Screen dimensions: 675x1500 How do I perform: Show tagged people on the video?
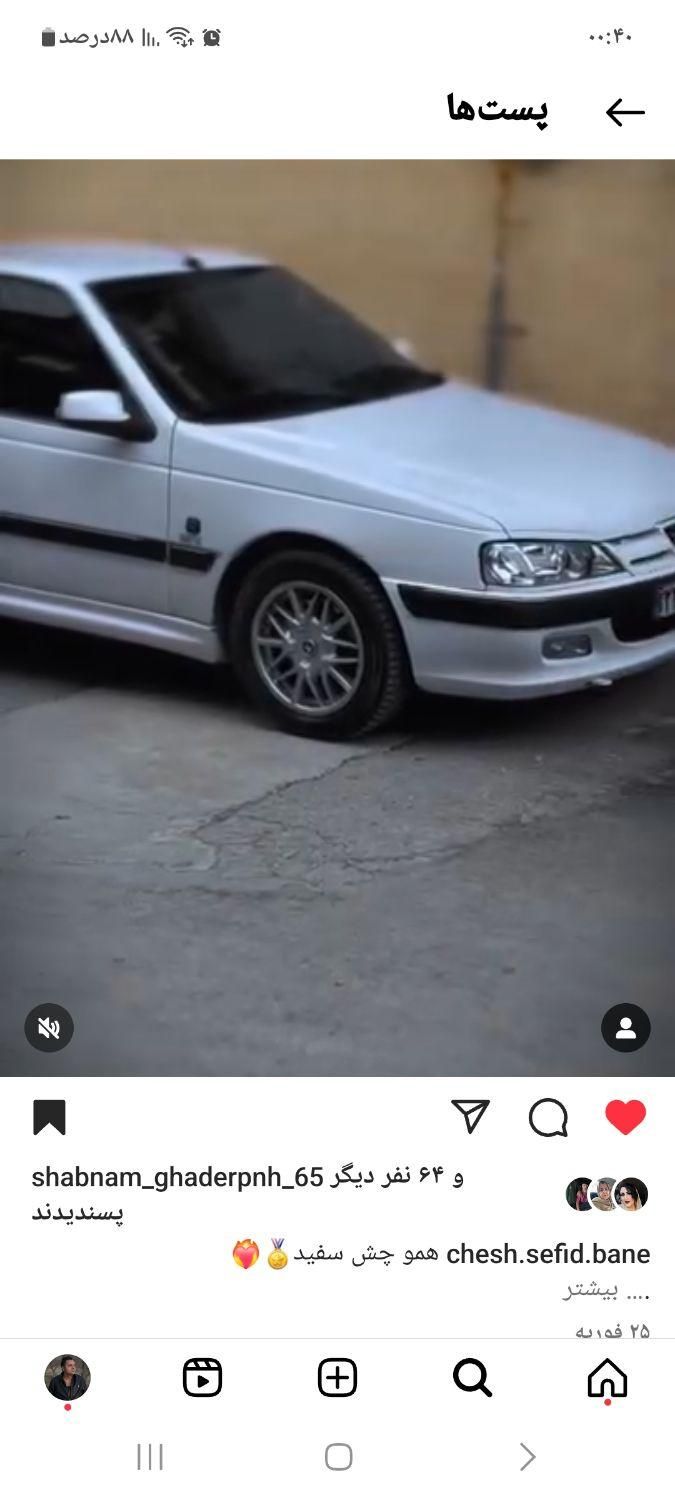tap(626, 1027)
